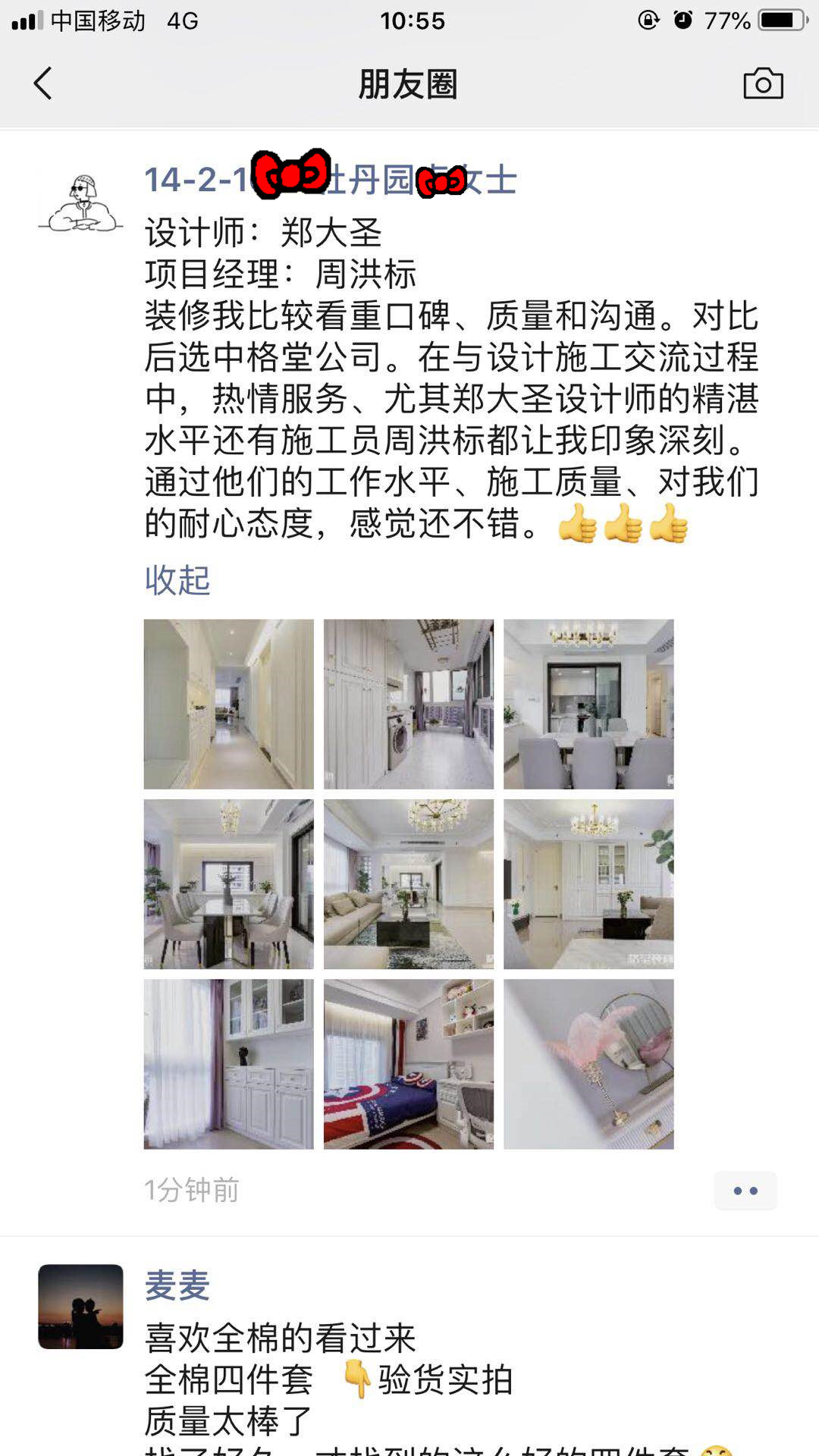Open the 牡丹园 poster's name link
The height and width of the screenshot is (1456, 819).
331,180
